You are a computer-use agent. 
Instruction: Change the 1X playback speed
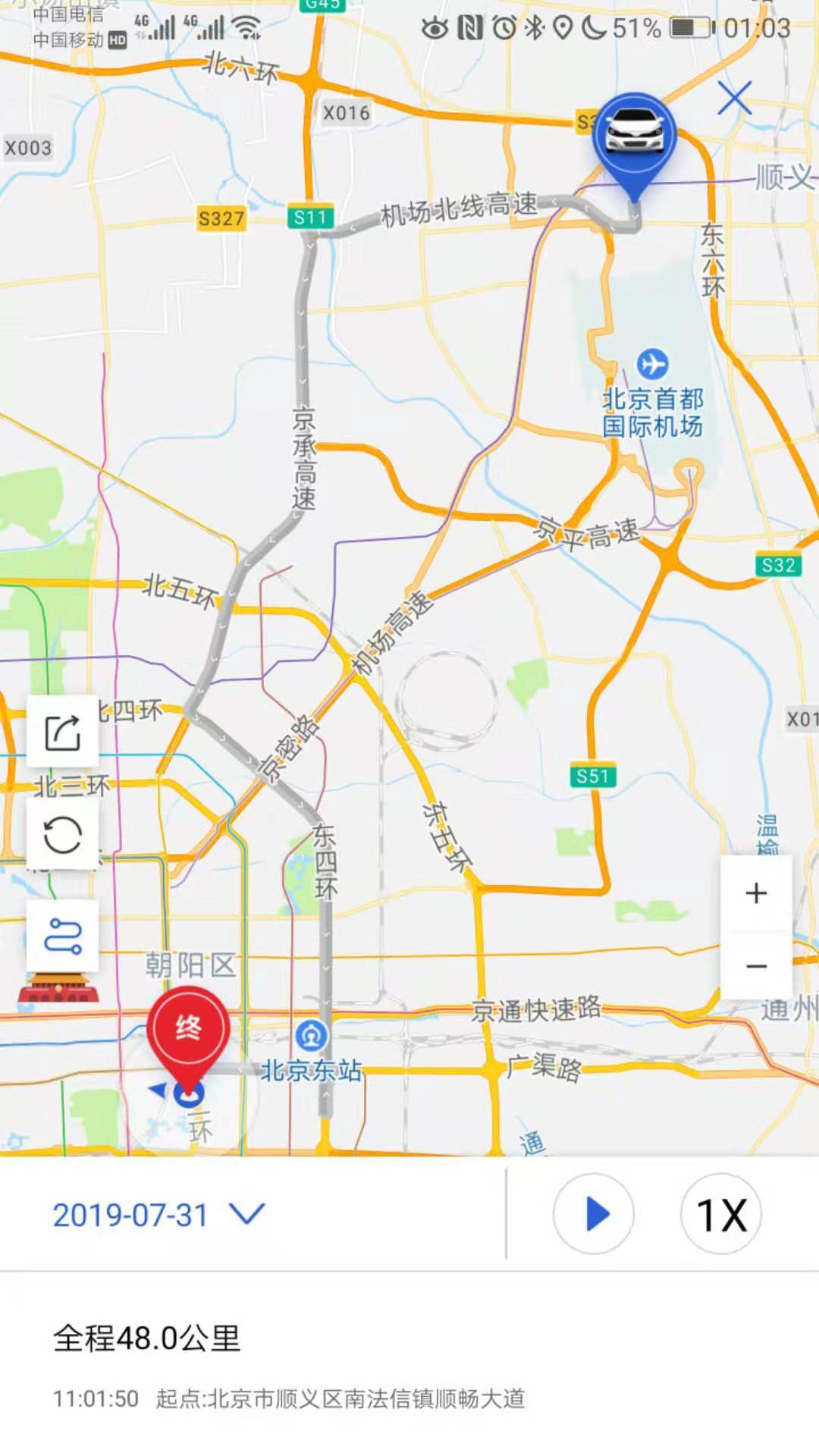point(720,1214)
